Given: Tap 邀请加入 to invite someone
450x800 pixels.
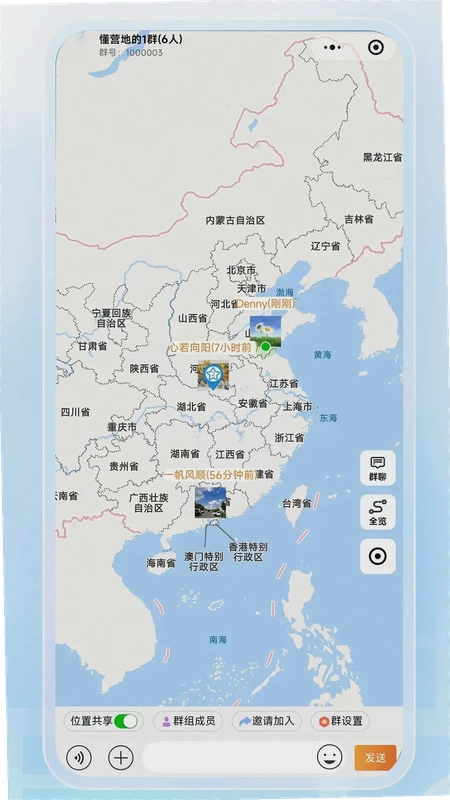Looking at the screenshot, I should tap(266, 721).
